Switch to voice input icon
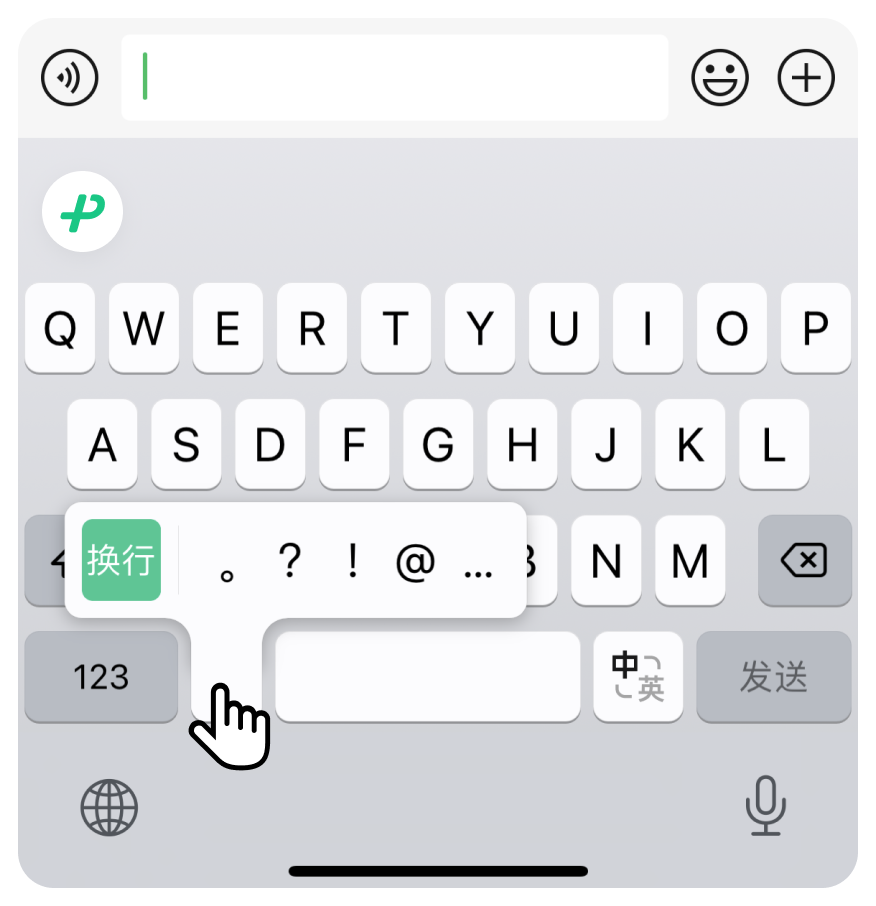The width and height of the screenshot is (876, 906). 70,77
